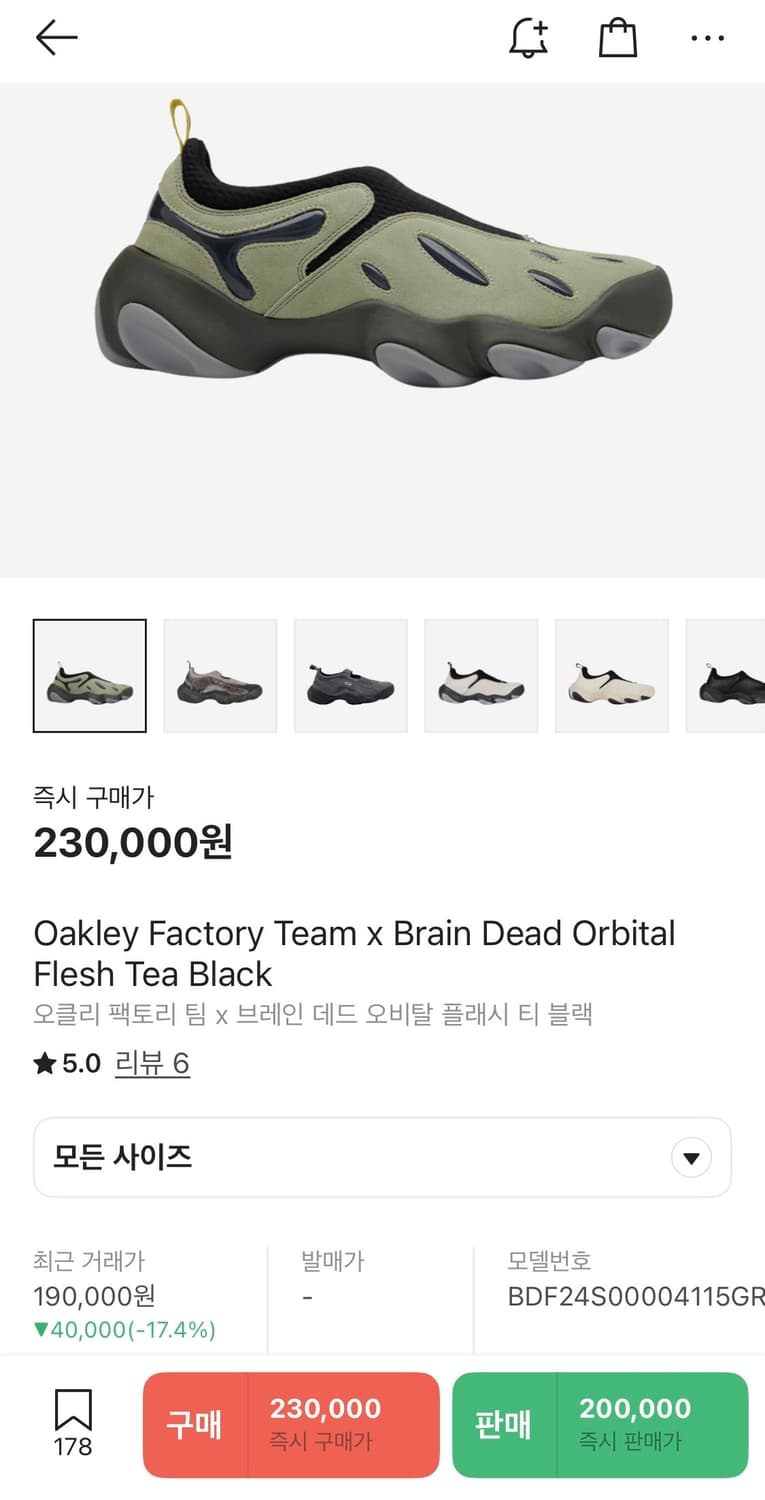Select the cream colorway thumbnail
The width and height of the screenshot is (765, 1500).
point(611,675)
